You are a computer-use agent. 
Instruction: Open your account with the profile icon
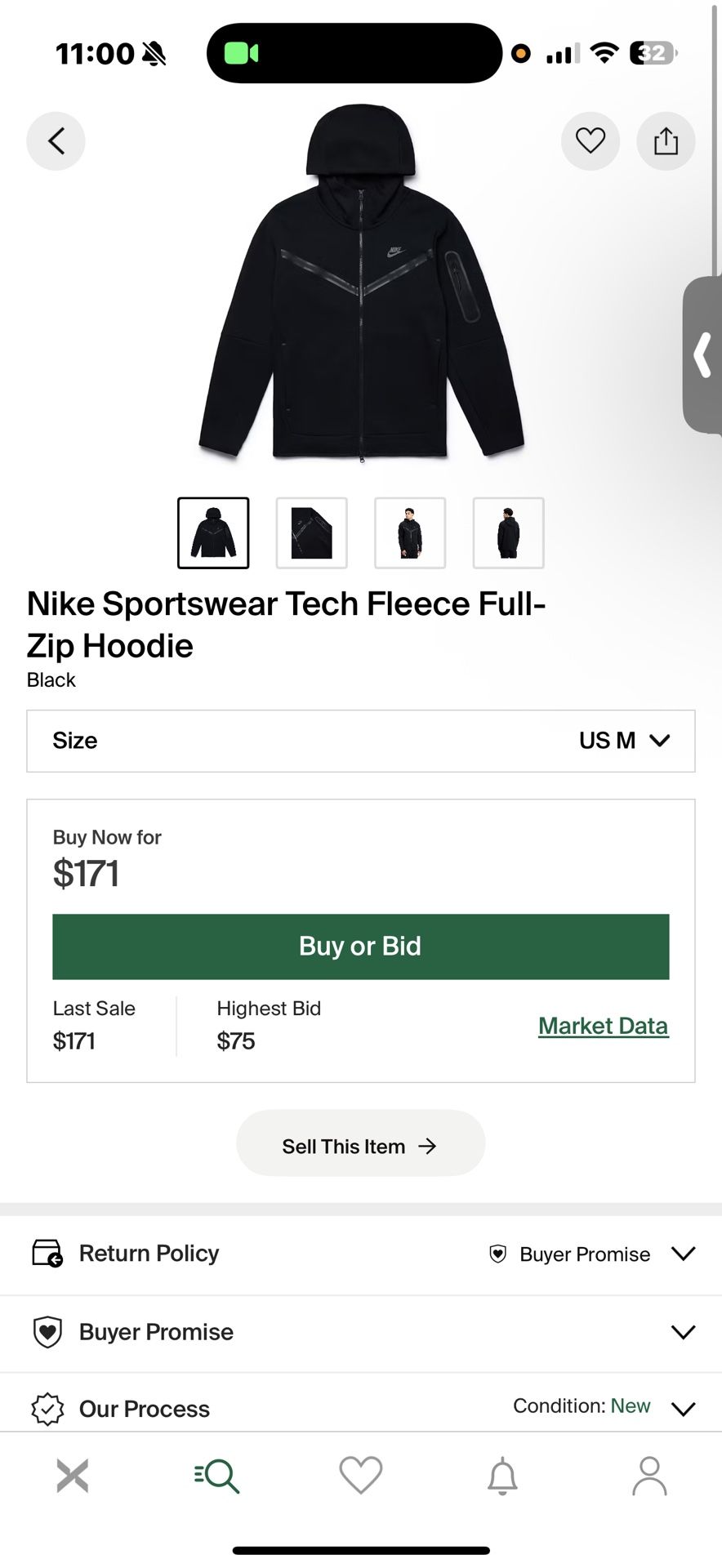(649, 1475)
